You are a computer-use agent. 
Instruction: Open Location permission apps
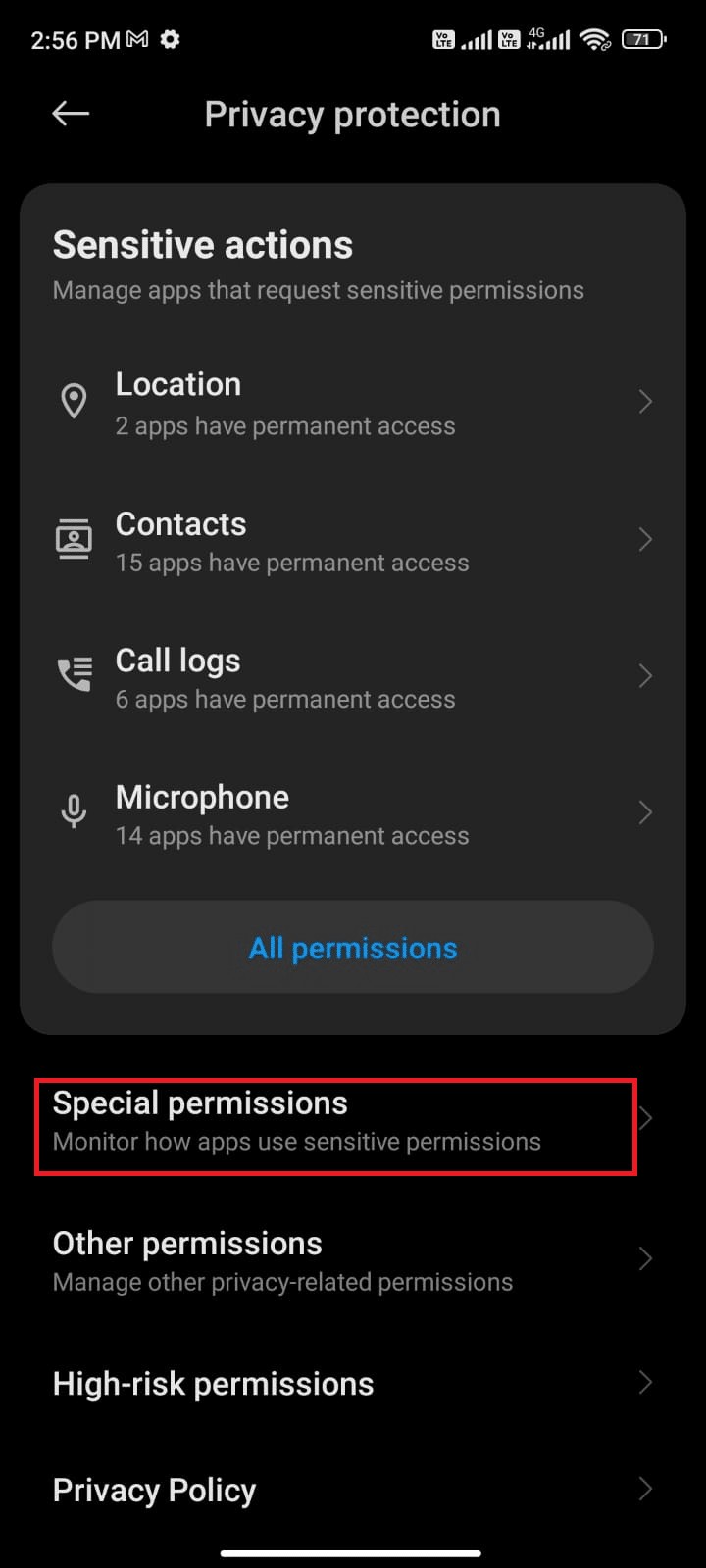[x=352, y=403]
